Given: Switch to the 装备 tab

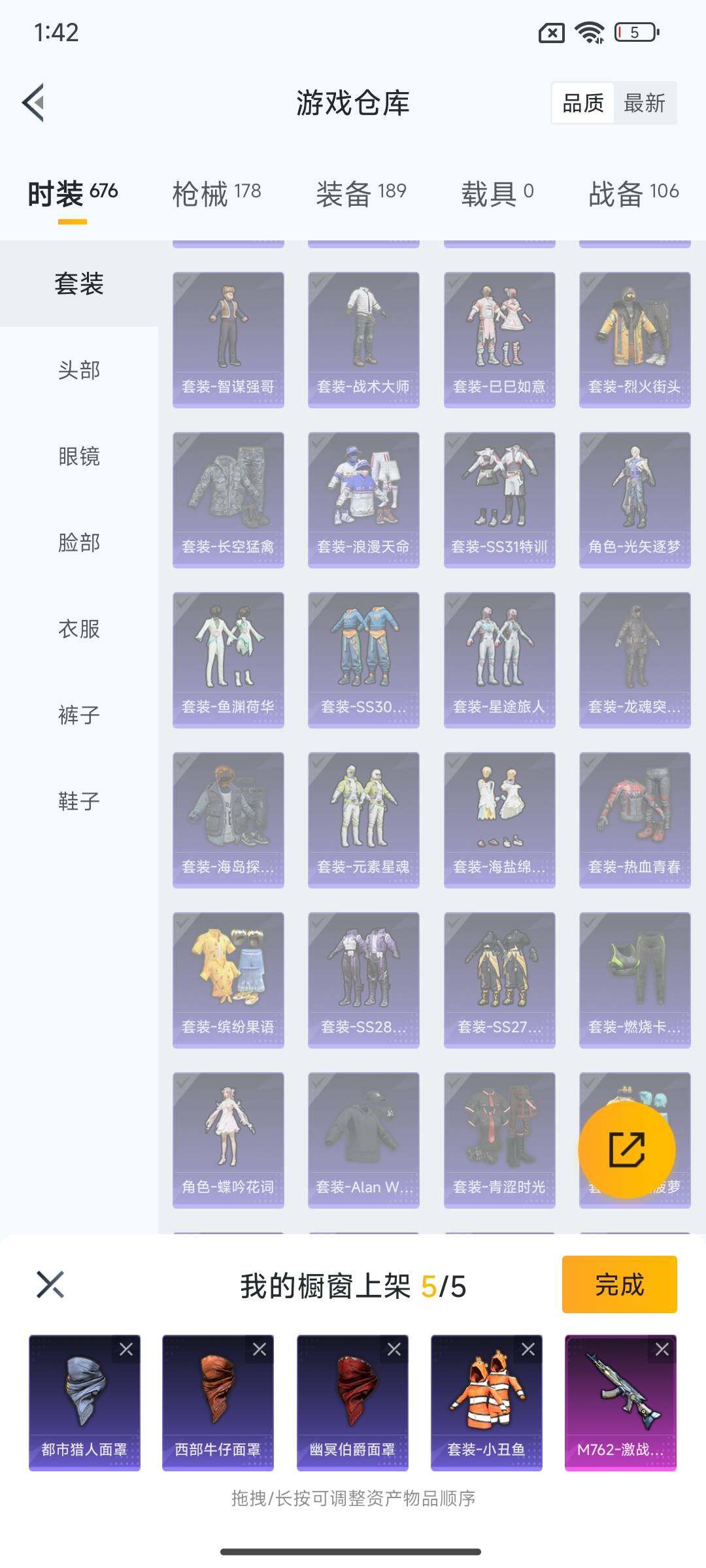Looking at the screenshot, I should point(361,193).
